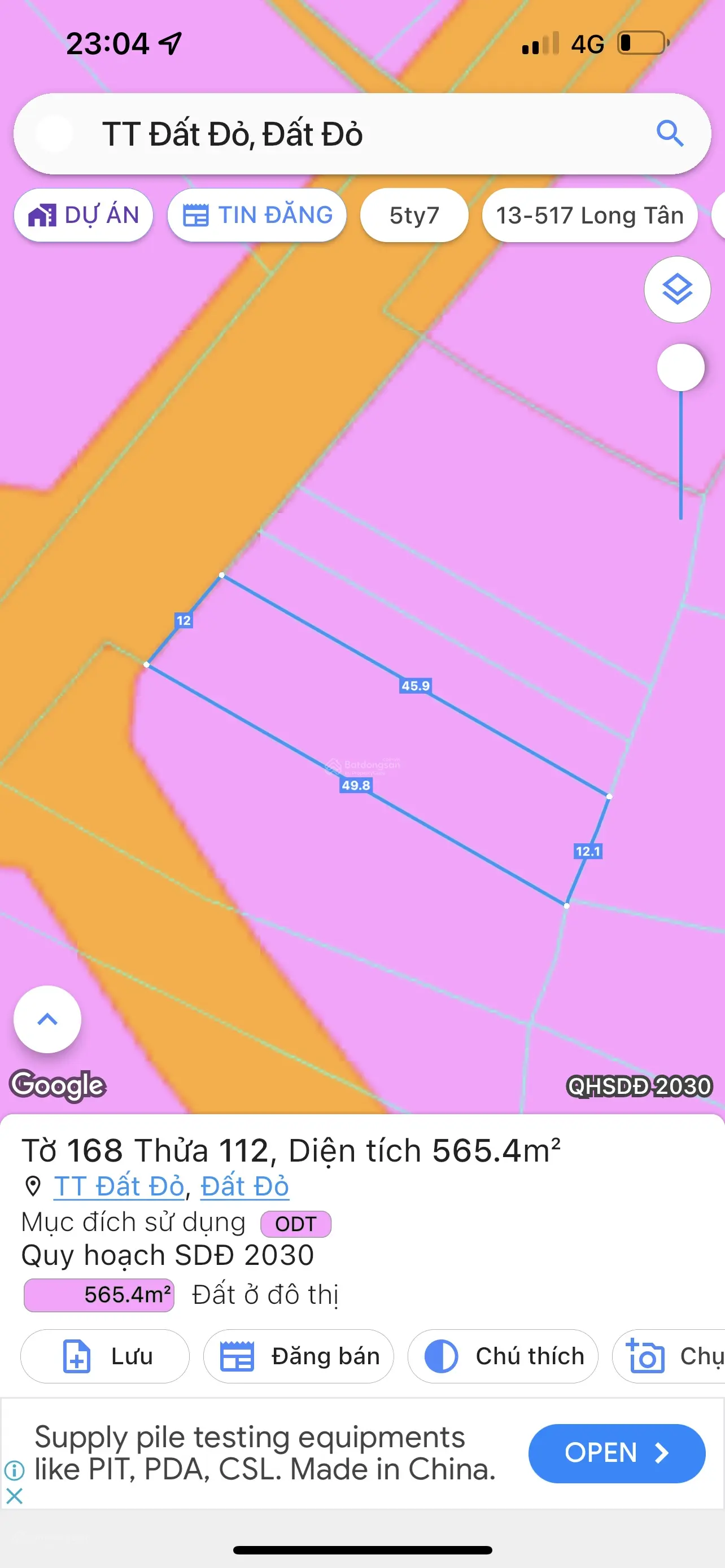725x1568 pixels.
Task: Show the Chú thích legend
Action: click(502, 1357)
